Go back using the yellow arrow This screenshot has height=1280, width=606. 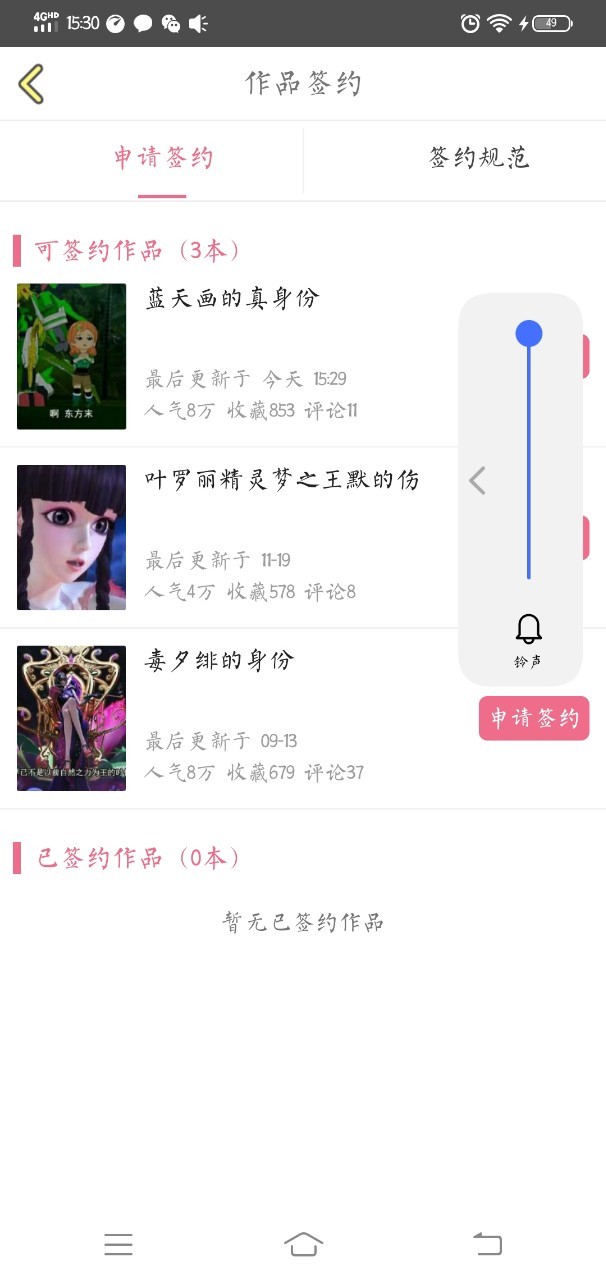[32, 84]
